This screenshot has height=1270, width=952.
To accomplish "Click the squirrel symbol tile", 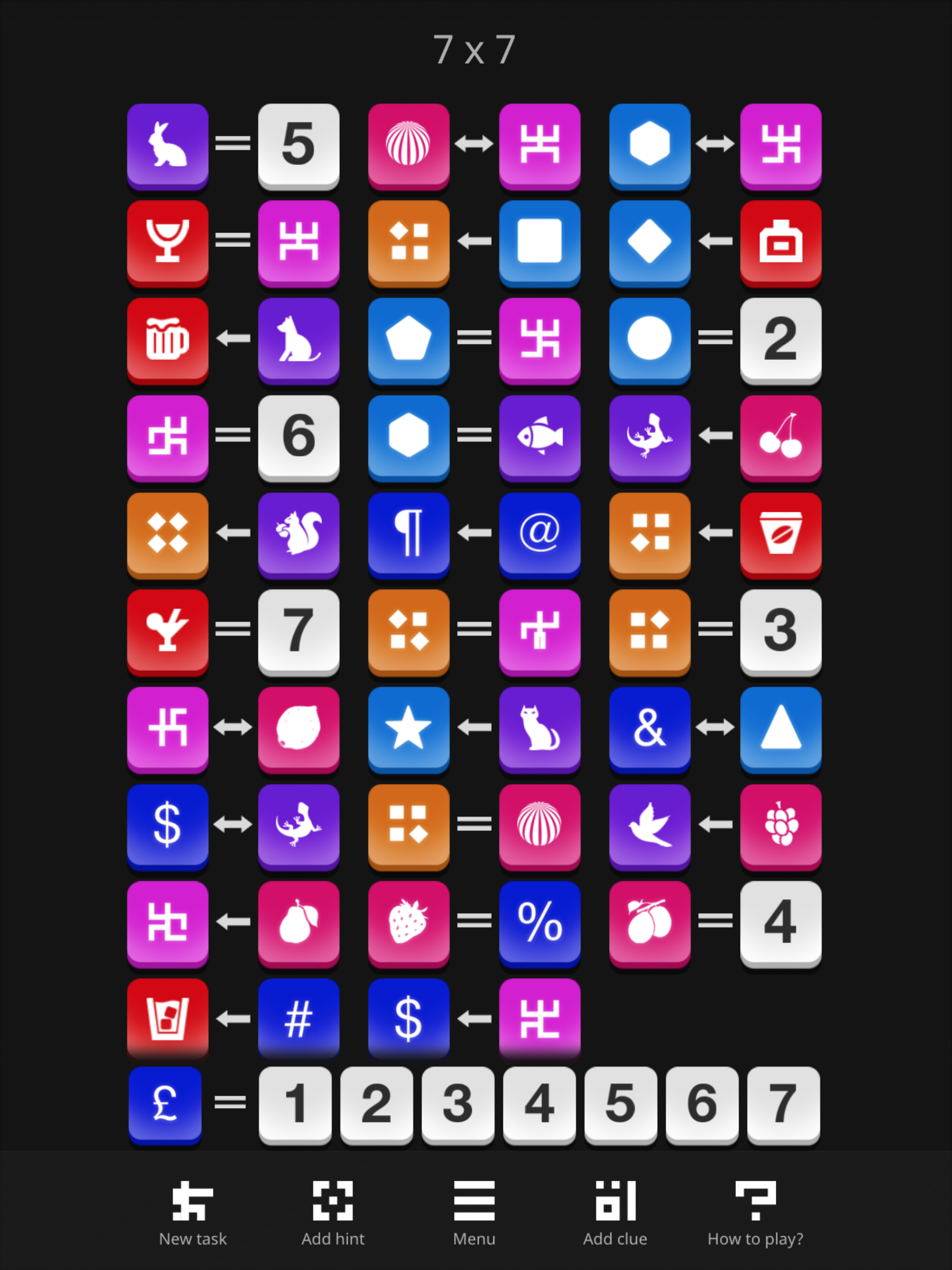I will tap(298, 534).
